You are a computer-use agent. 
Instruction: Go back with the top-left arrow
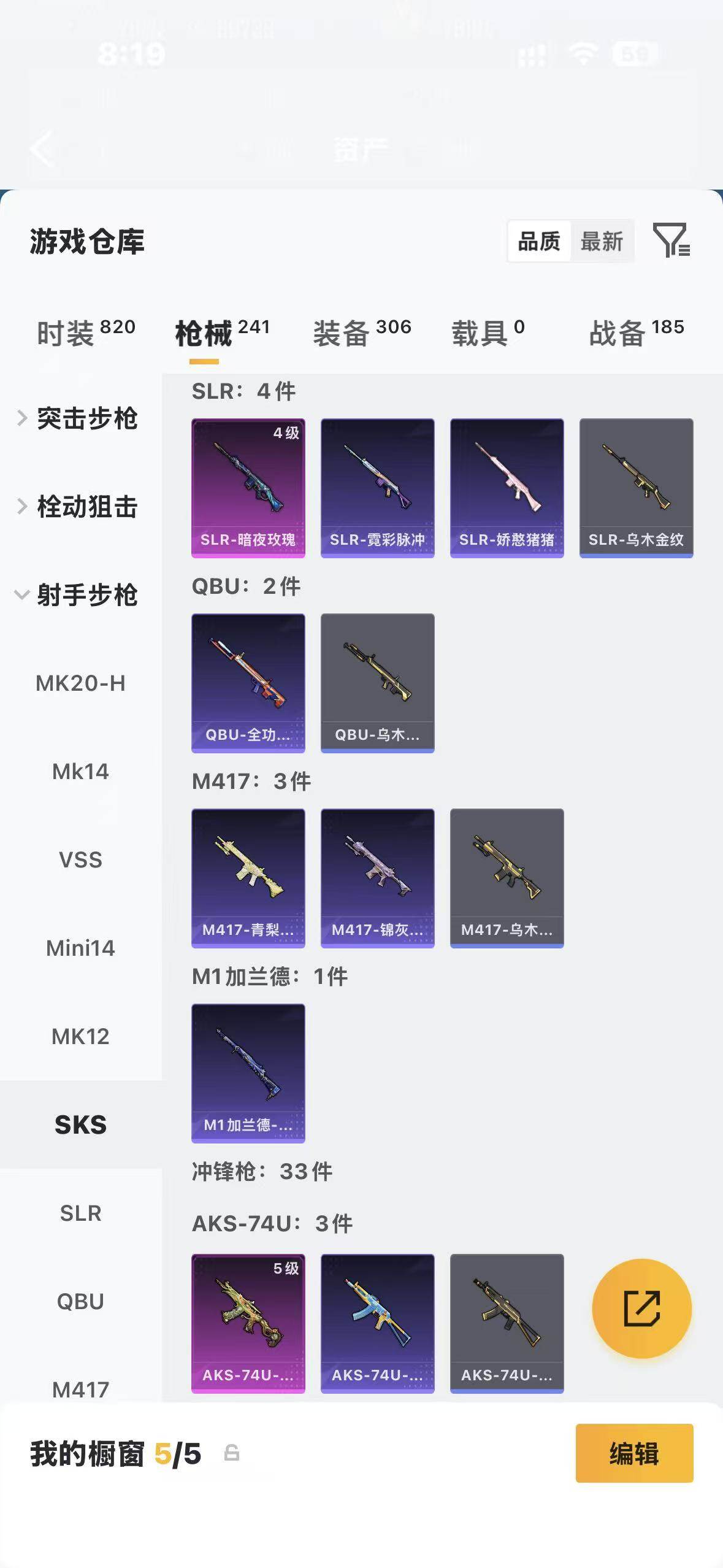42,148
